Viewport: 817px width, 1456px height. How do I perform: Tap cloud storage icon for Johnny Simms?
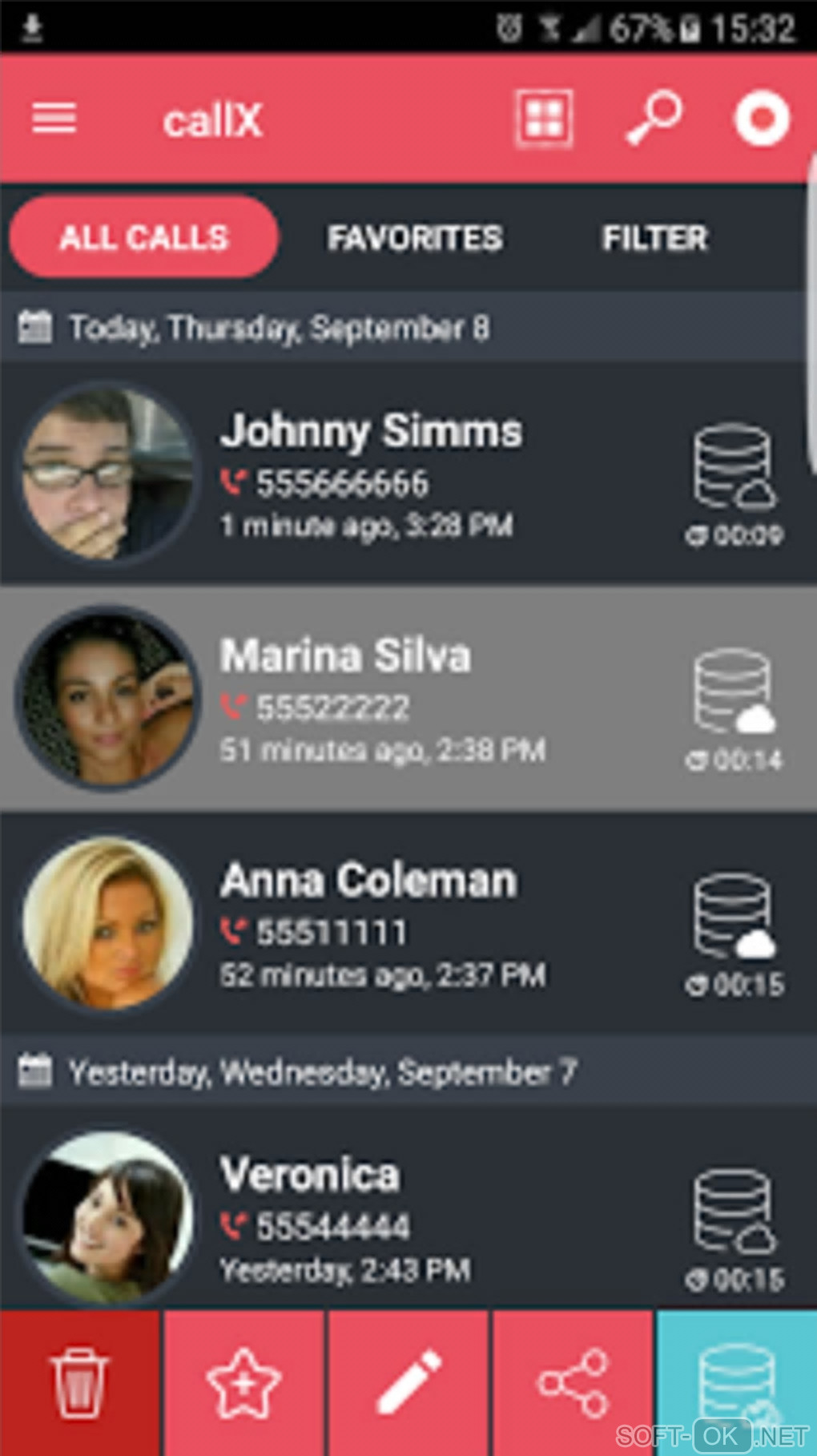(x=734, y=469)
